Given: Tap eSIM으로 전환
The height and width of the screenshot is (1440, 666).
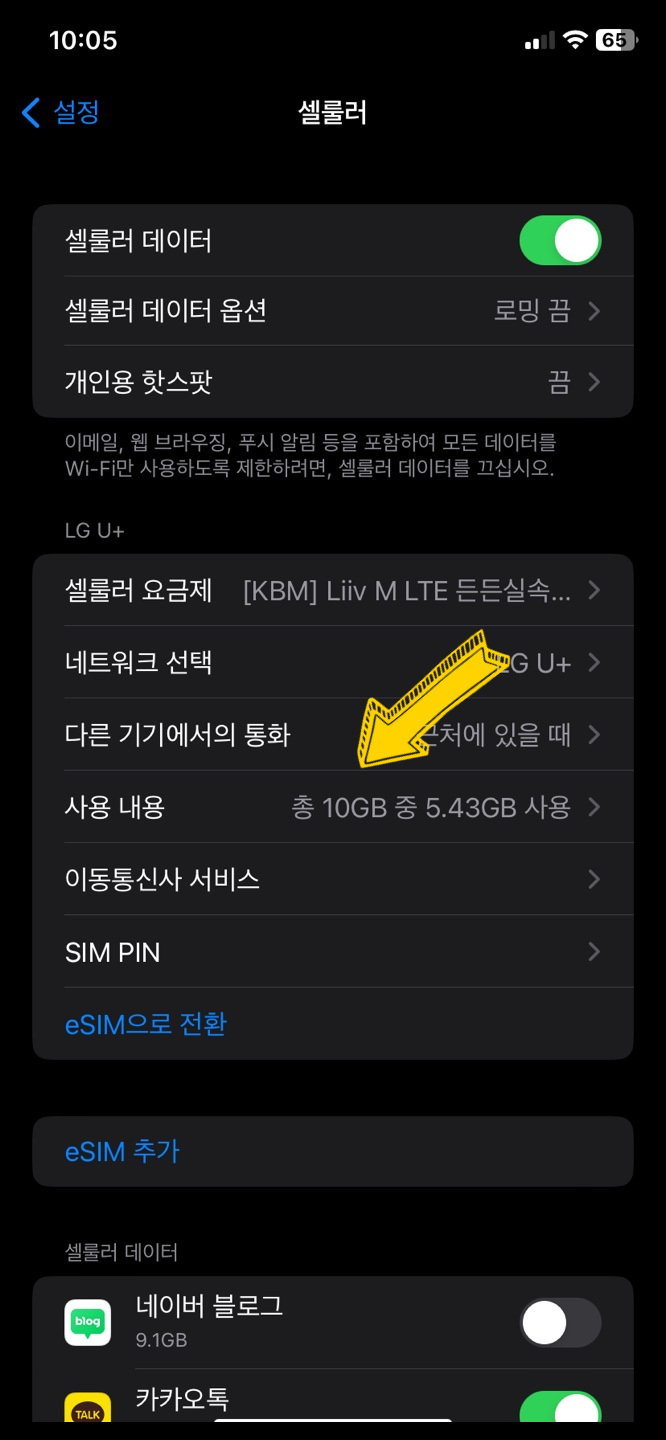Looking at the screenshot, I should pyautogui.click(x=146, y=1023).
